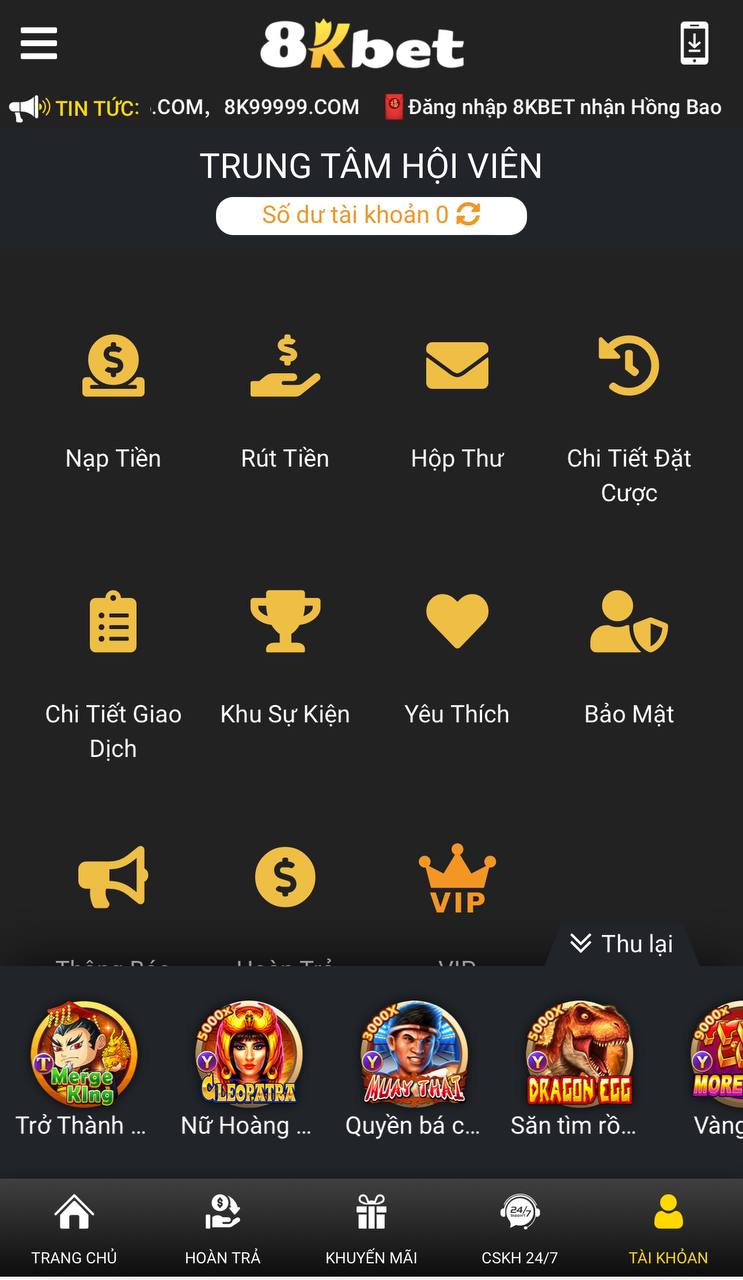This screenshot has height=1280, width=743.
Task: Go to Khu Sự Kiện
Action: click(x=285, y=655)
